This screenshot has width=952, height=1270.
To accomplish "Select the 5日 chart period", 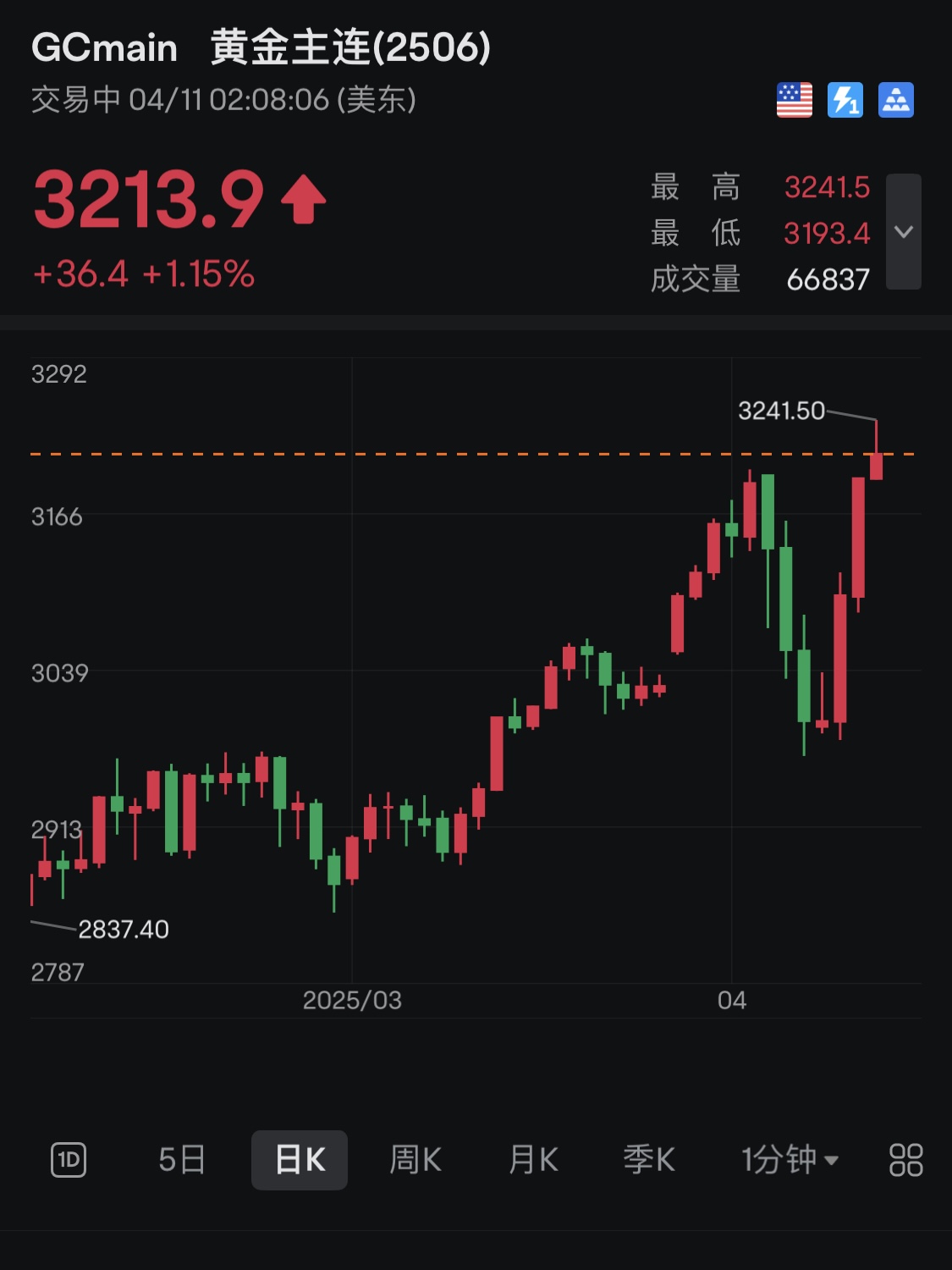I will tap(182, 1160).
